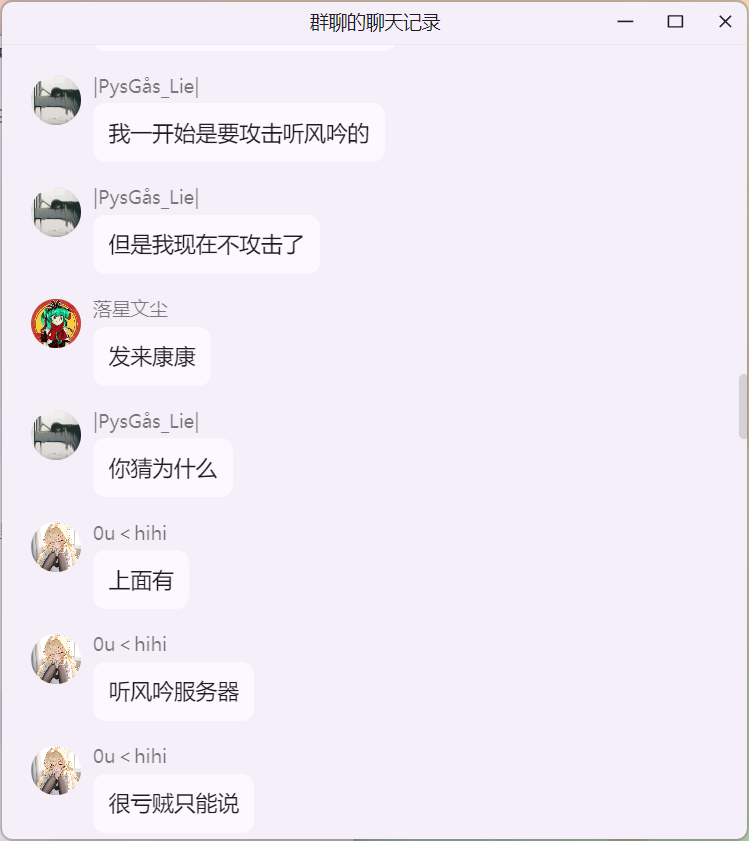The height and width of the screenshot is (841, 749).
Task: Open 0u < hihi's avatar beside 上面有
Action: click(x=56, y=547)
